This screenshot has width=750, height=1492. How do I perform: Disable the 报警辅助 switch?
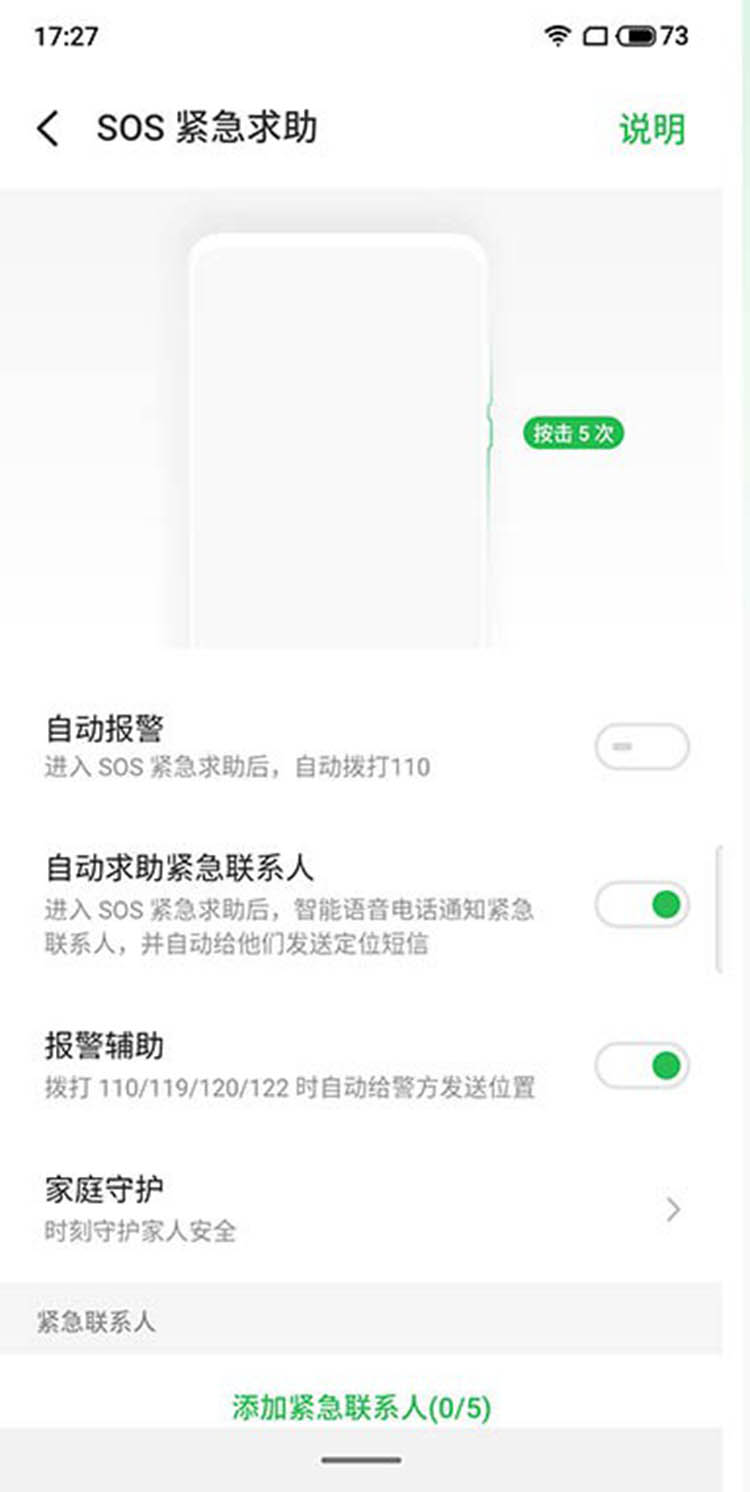[x=642, y=1065]
